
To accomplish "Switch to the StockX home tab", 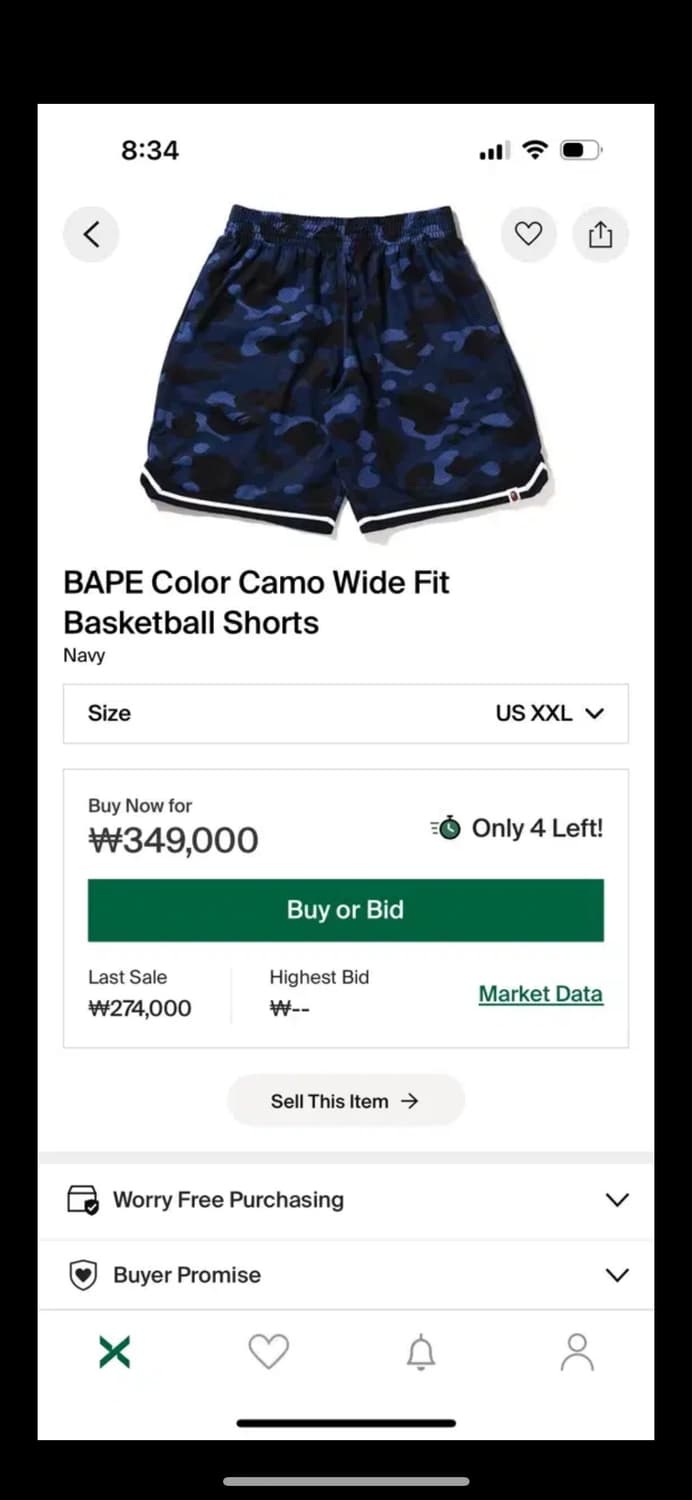I will pos(115,1353).
